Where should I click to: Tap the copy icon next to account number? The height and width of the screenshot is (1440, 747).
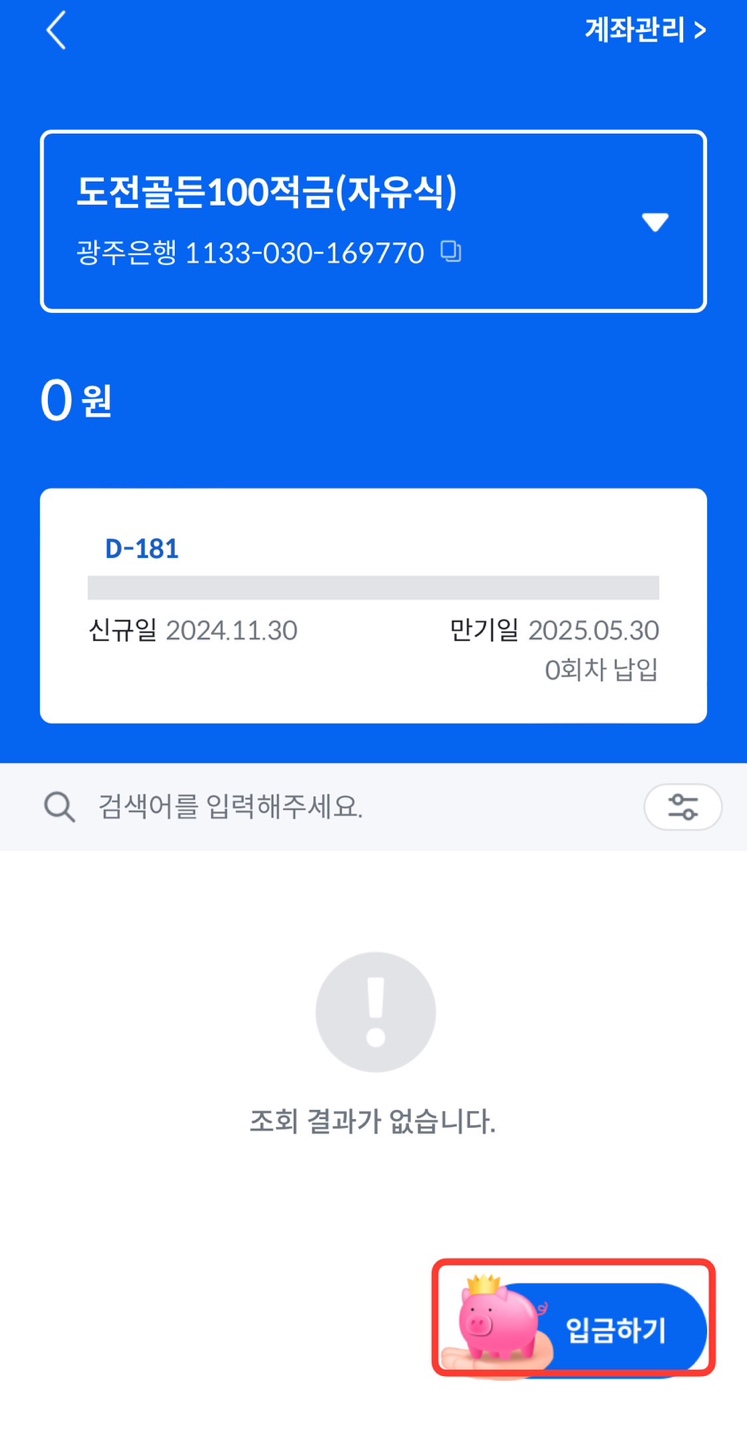coord(450,252)
